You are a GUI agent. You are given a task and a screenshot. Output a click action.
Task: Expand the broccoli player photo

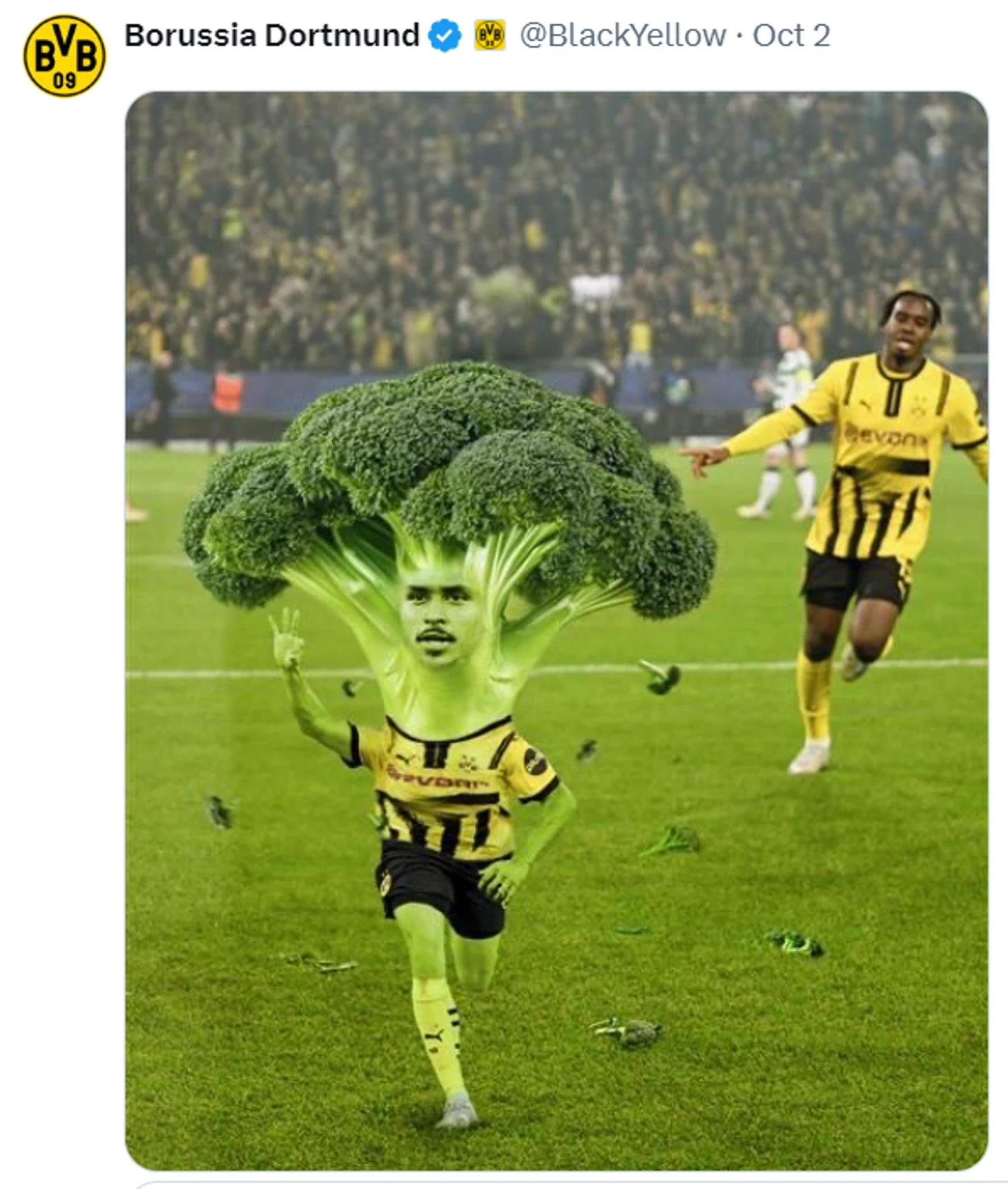556,630
